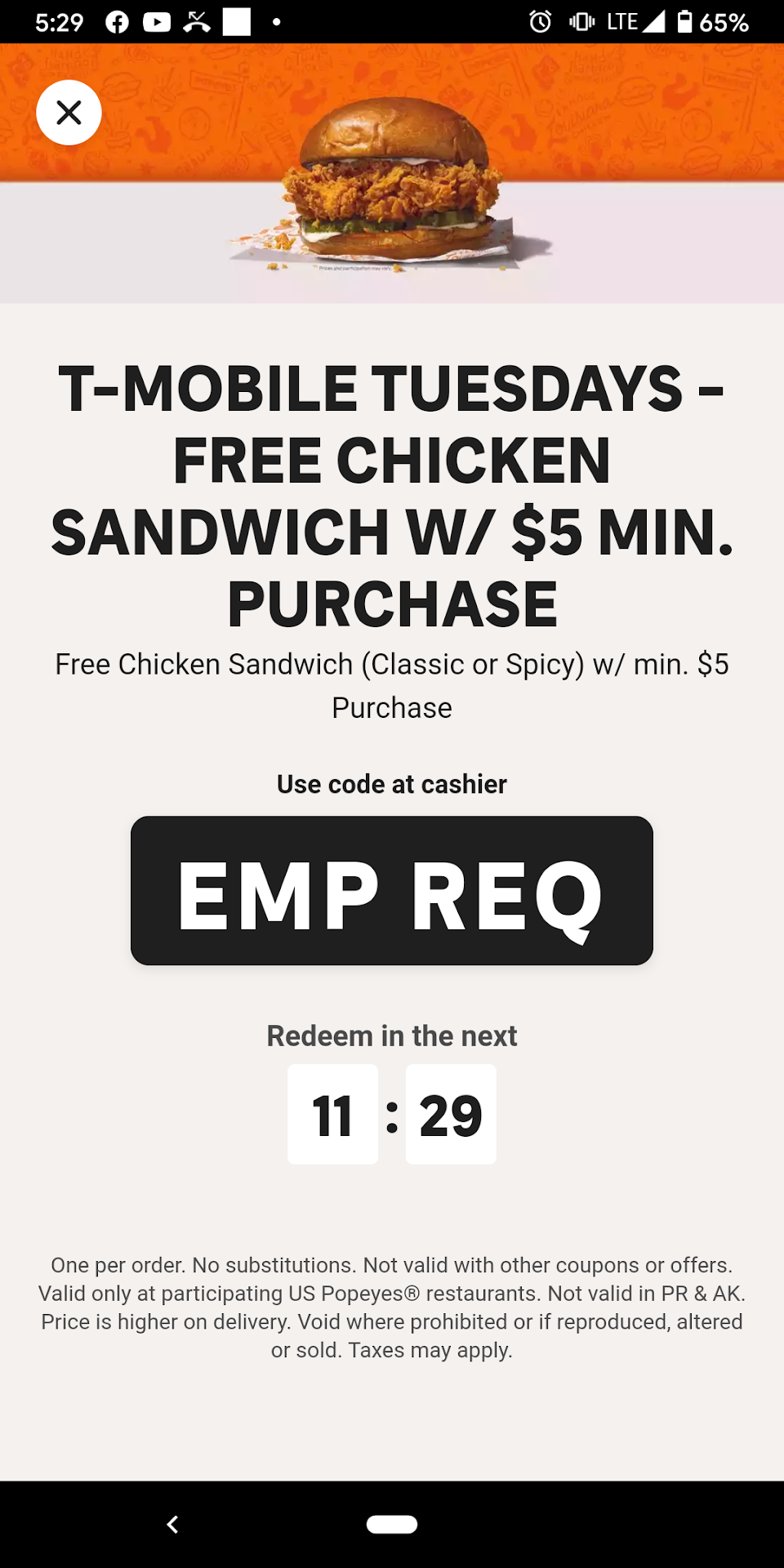This screenshot has width=784, height=1568.
Task: Close the T-Mobile Tuesdays offer screen
Action: pos(69,113)
